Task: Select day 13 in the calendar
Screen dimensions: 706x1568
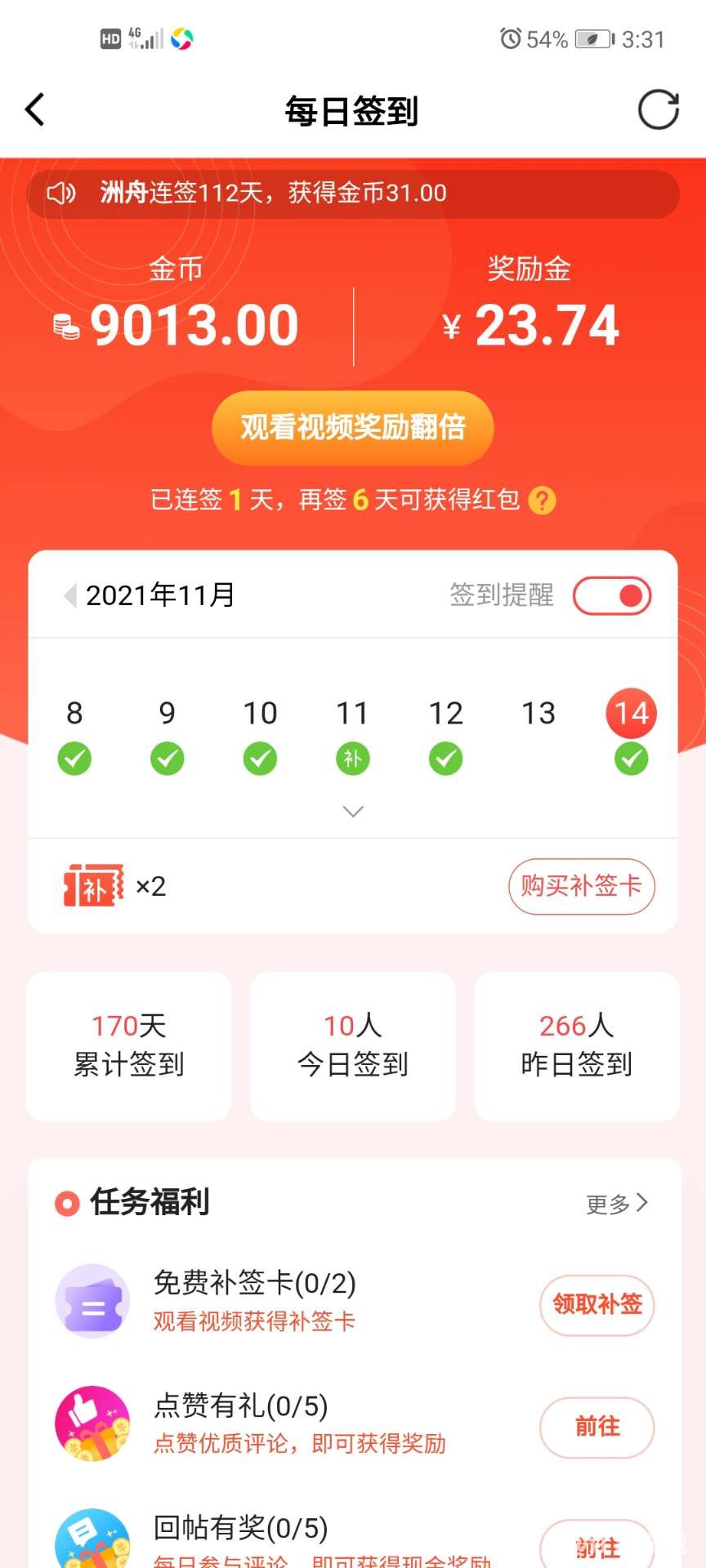Action: click(x=538, y=714)
